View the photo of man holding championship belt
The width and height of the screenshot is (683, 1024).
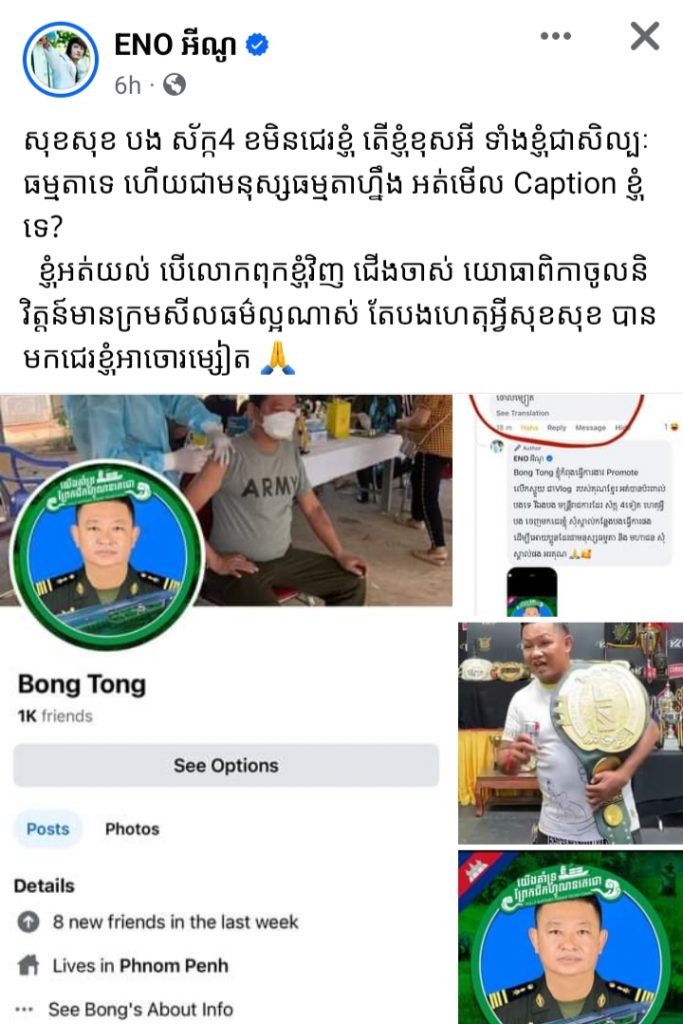pyautogui.click(x=570, y=732)
